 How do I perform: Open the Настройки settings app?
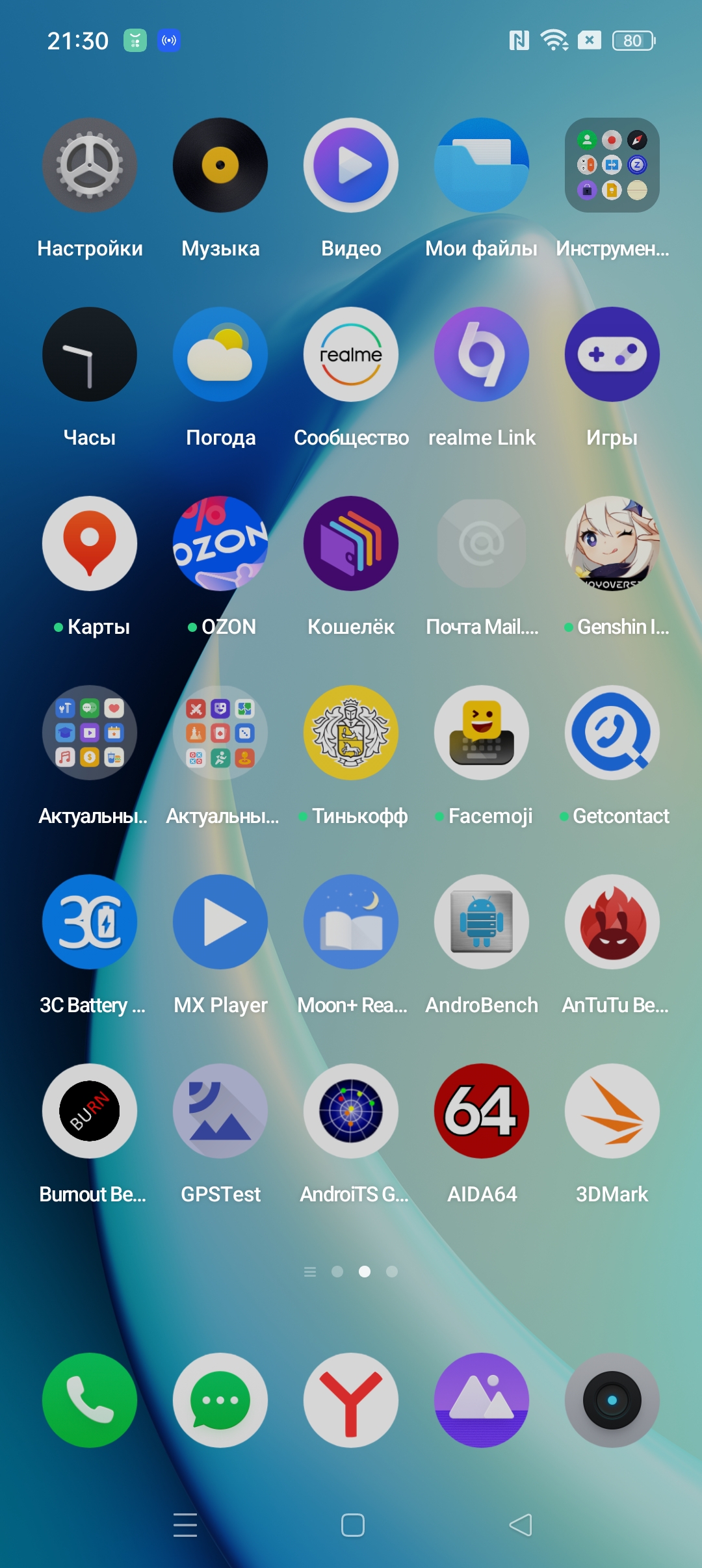[90, 165]
